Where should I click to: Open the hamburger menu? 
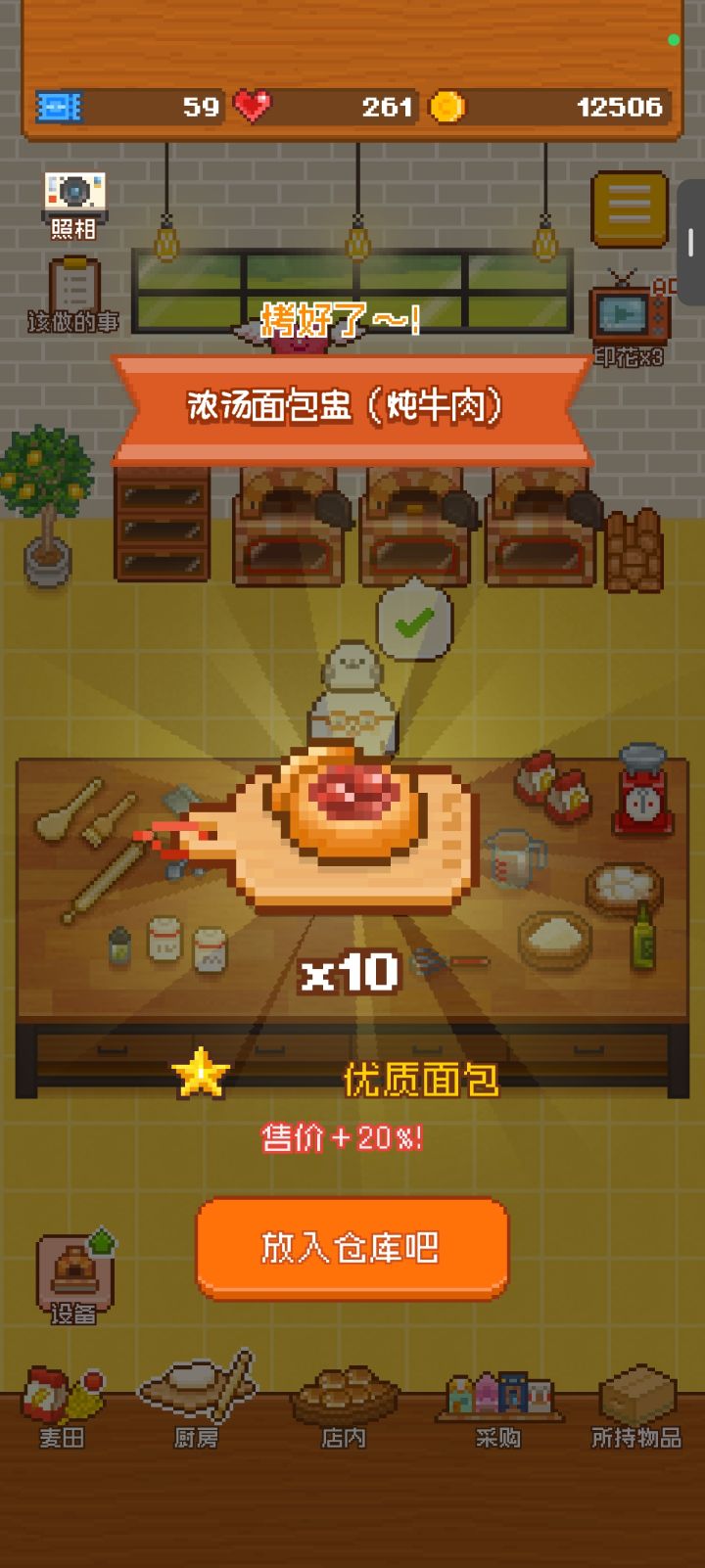[631, 208]
